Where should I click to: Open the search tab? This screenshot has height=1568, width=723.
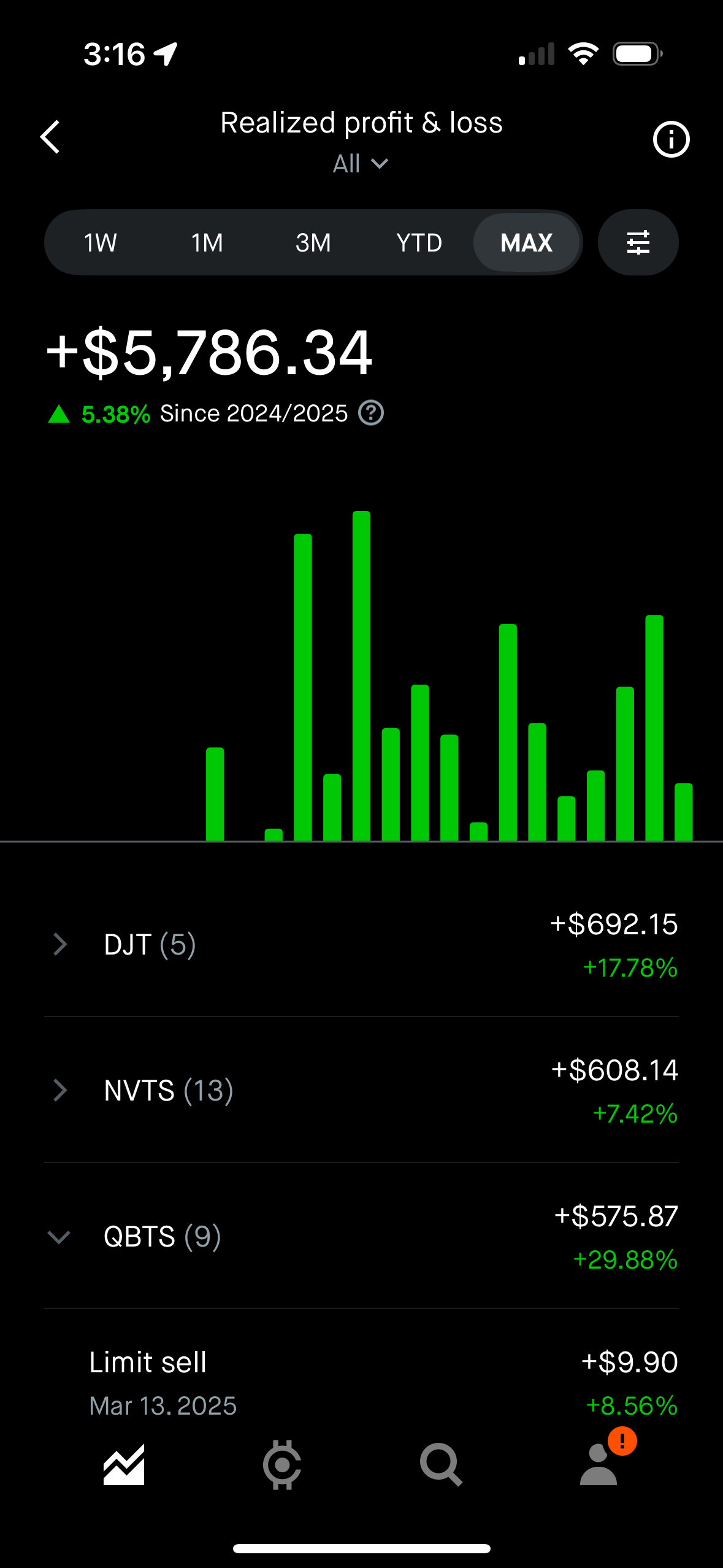point(440,1465)
